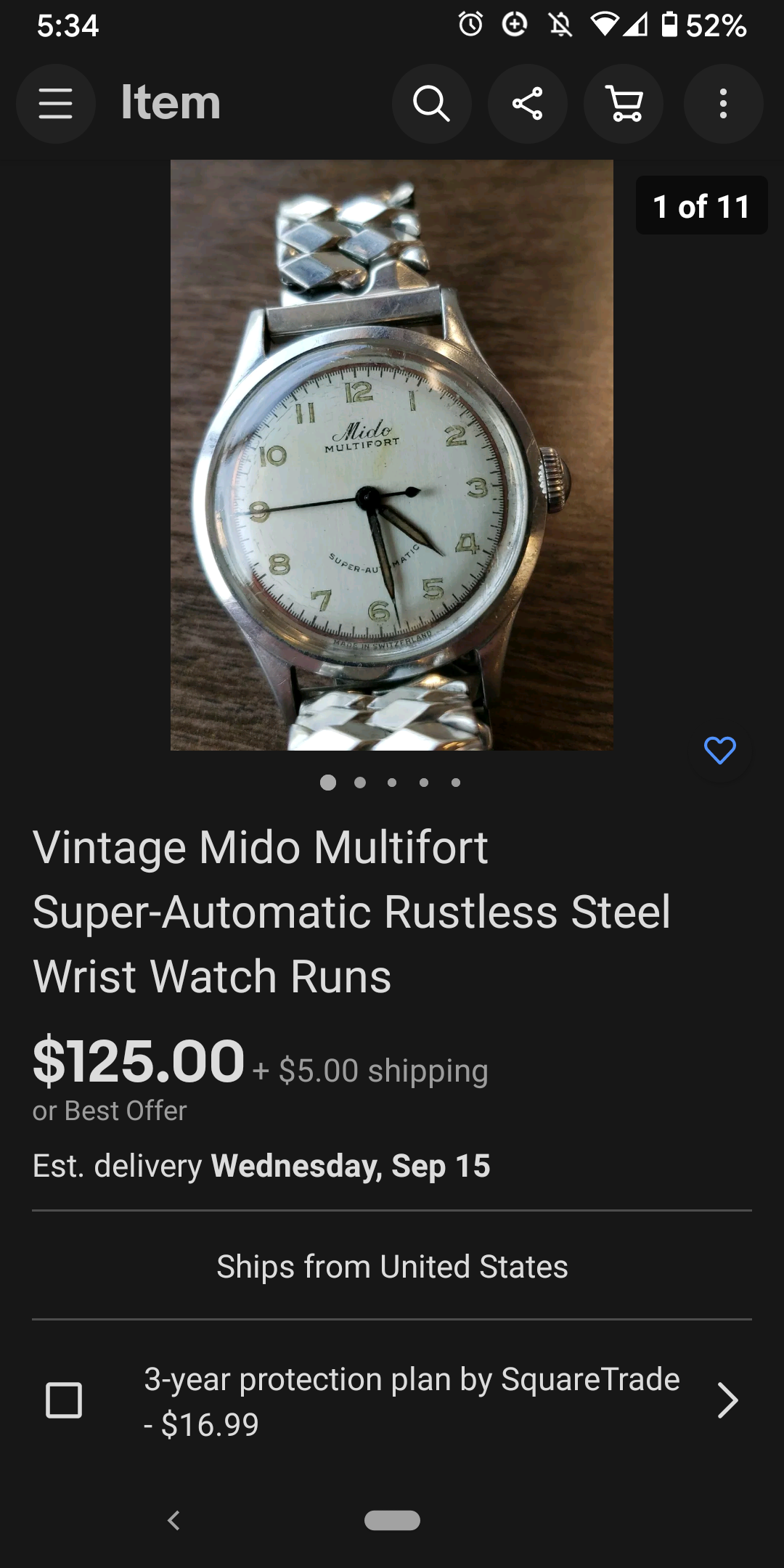Screen dimensions: 784x1568
Task: Tap the home pill in navigation bar
Action: point(392,1520)
